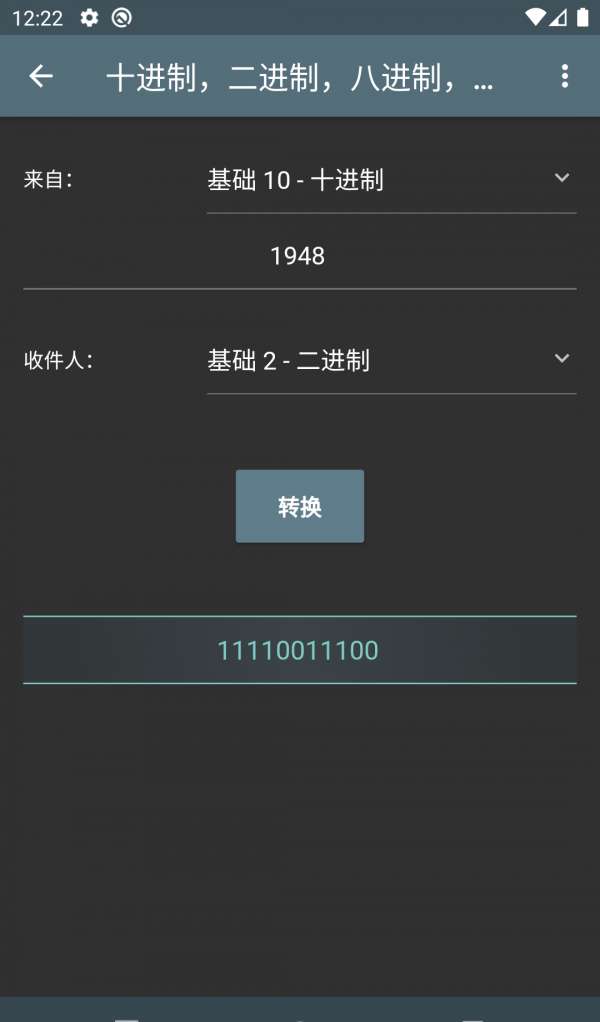Screen dimensions: 600x1022
Task: Go back using the arrow icon
Action: coord(40,76)
